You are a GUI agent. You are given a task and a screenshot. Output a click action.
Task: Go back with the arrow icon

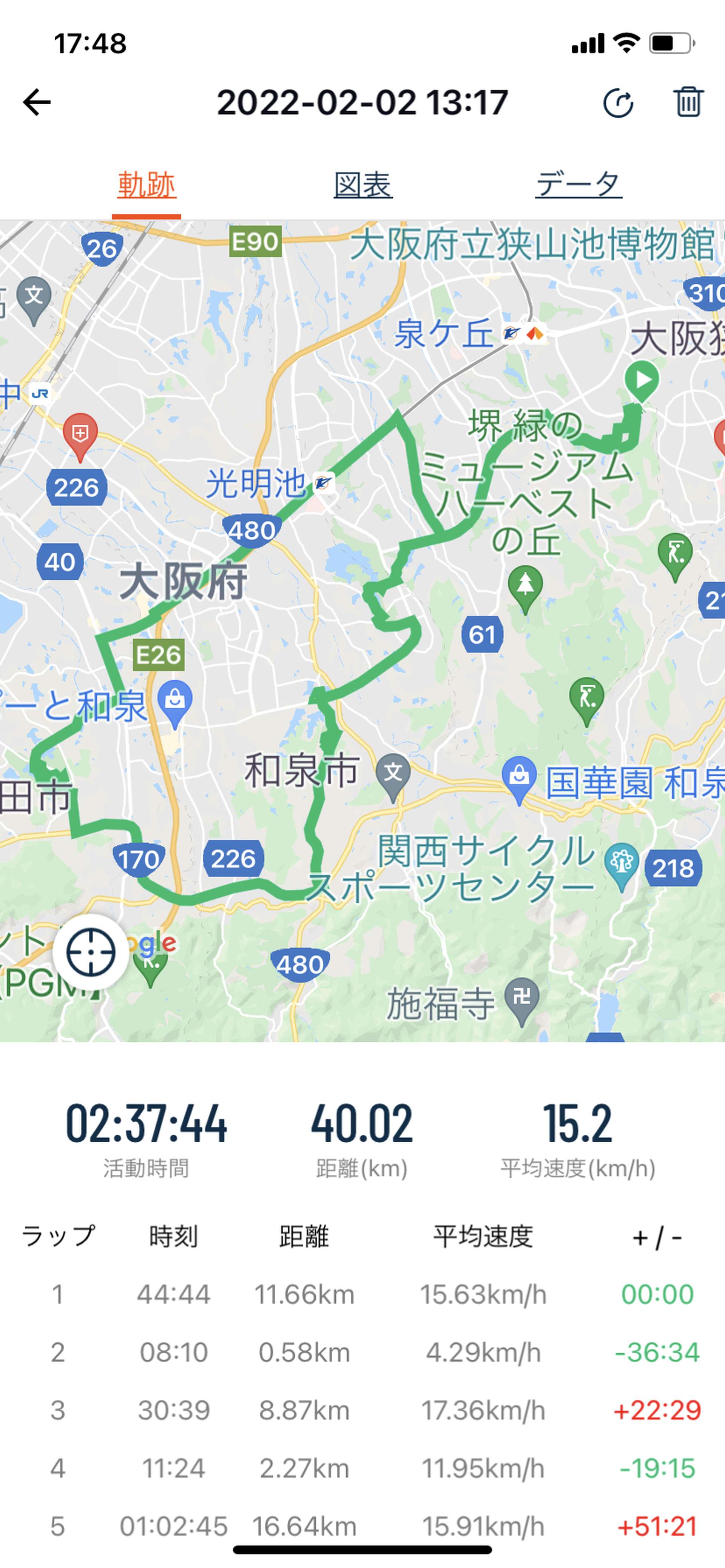coord(37,102)
